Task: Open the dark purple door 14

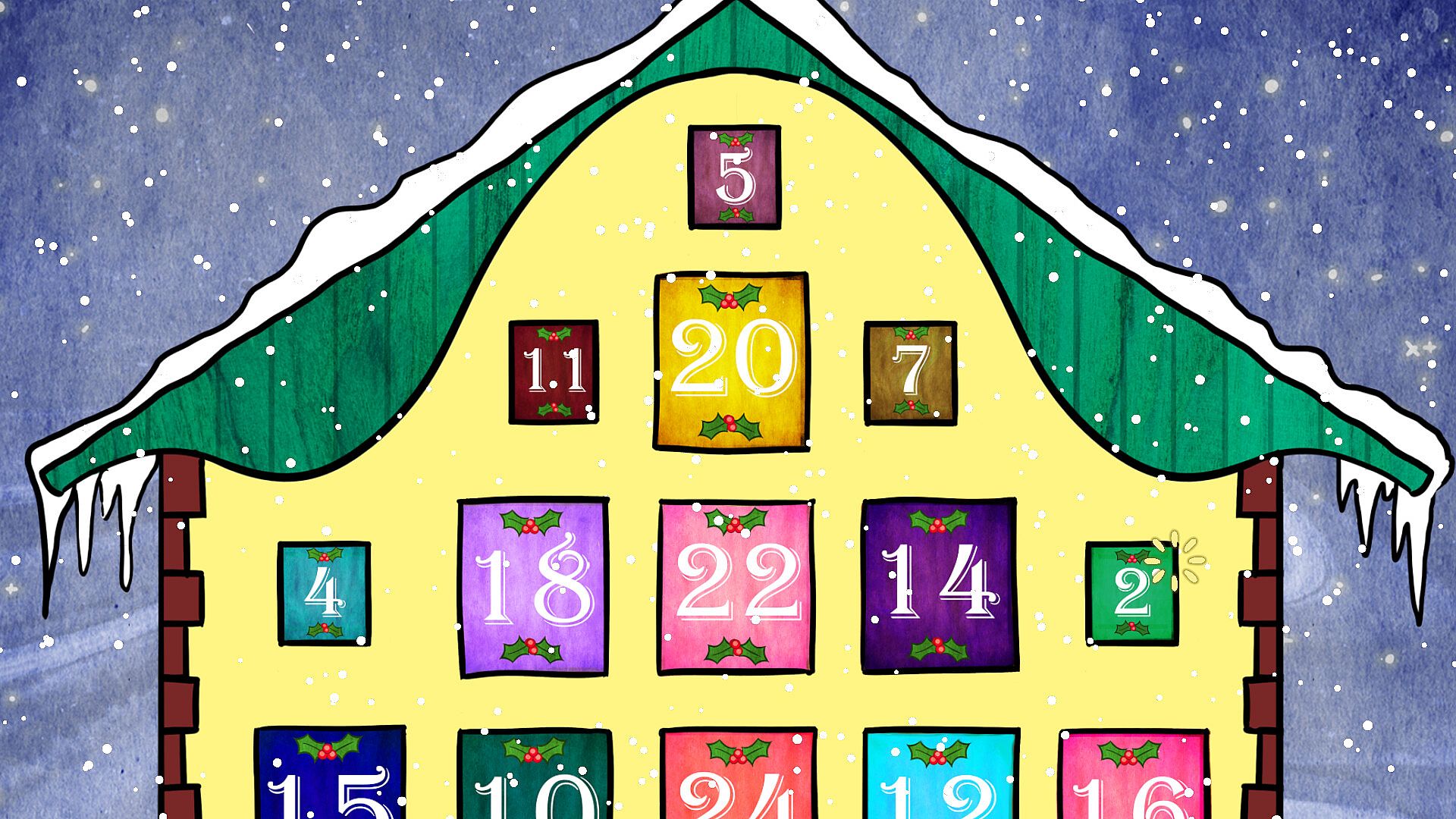Action: [x=939, y=586]
